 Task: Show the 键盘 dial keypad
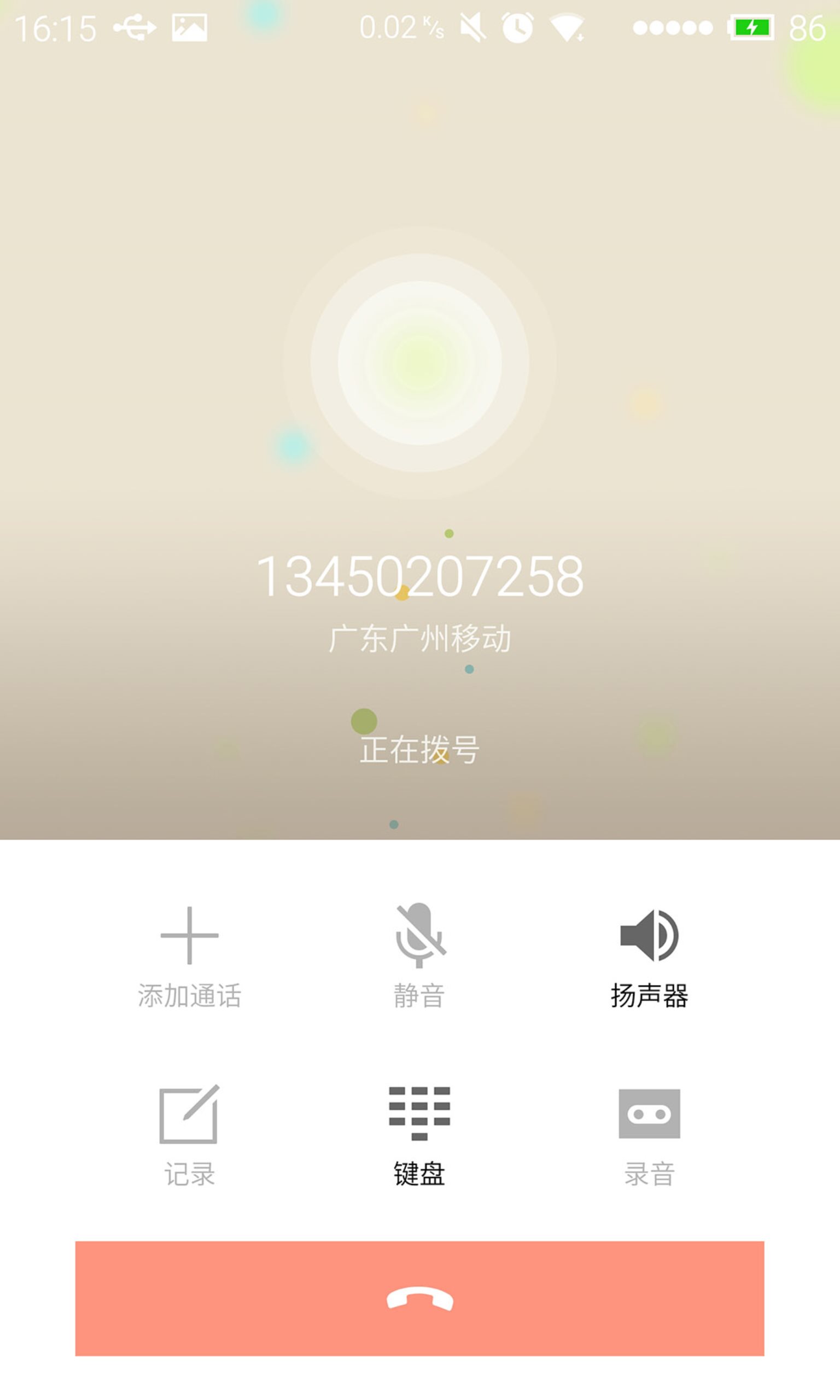(x=419, y=1136)
